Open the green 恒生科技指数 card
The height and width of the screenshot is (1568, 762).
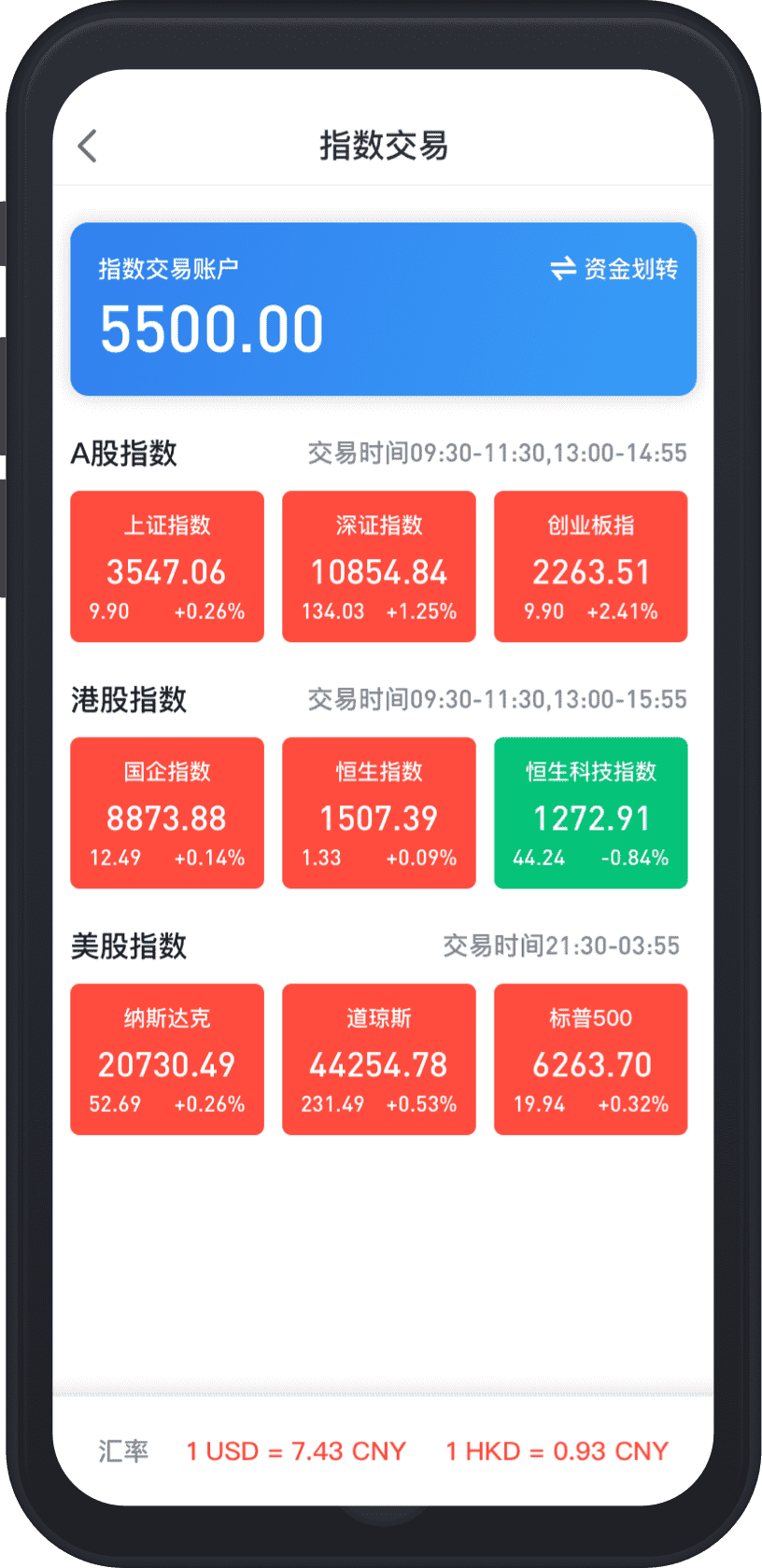click(x=591, y=813)
